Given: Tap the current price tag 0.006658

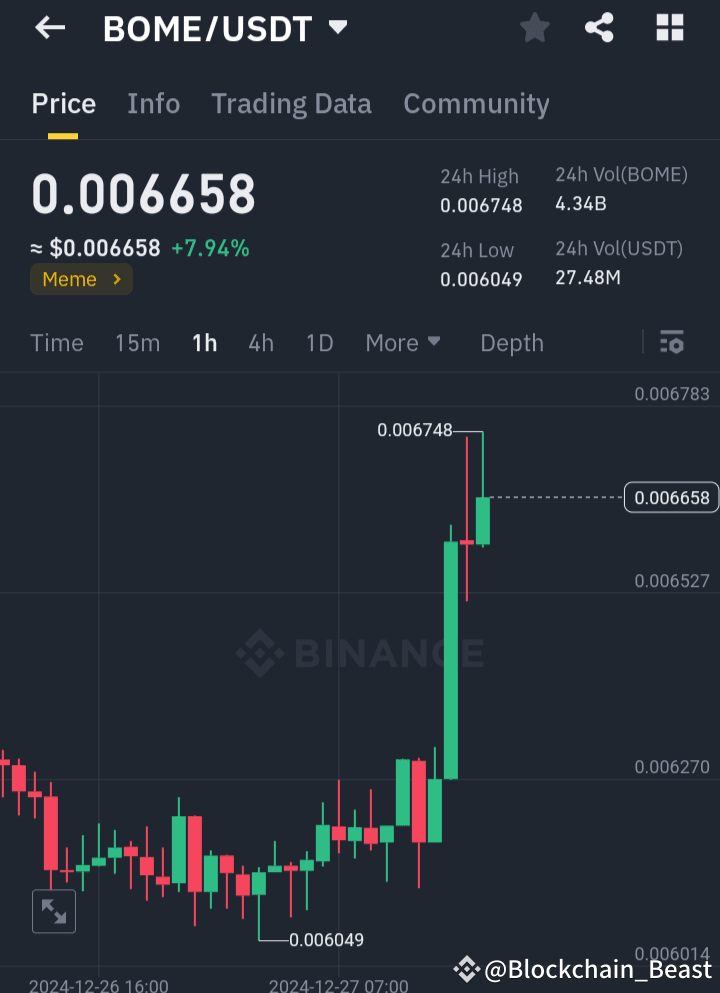Looking at the screenshot, I should click(x=671, y=497).
